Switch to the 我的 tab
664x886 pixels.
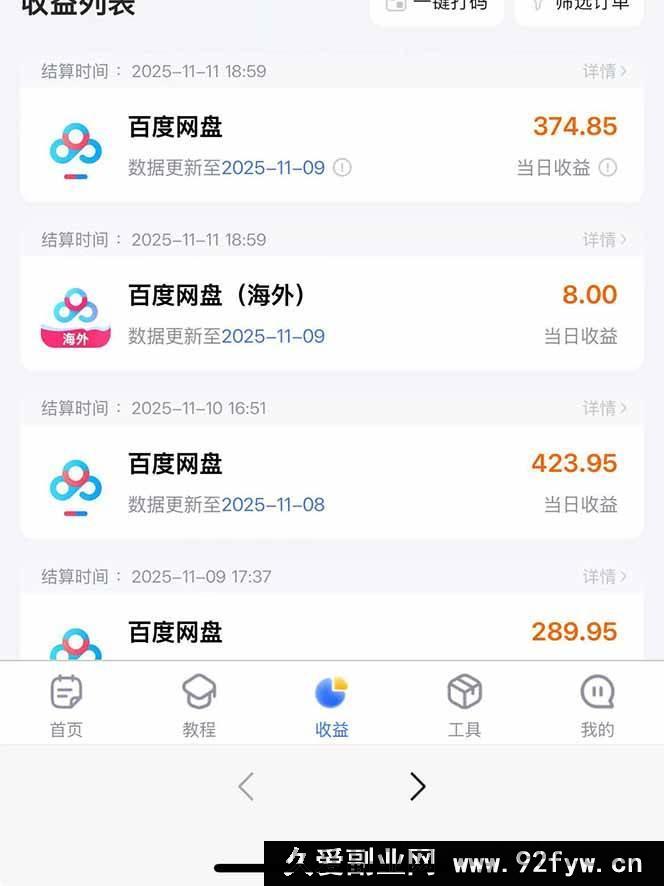(597, 706)
